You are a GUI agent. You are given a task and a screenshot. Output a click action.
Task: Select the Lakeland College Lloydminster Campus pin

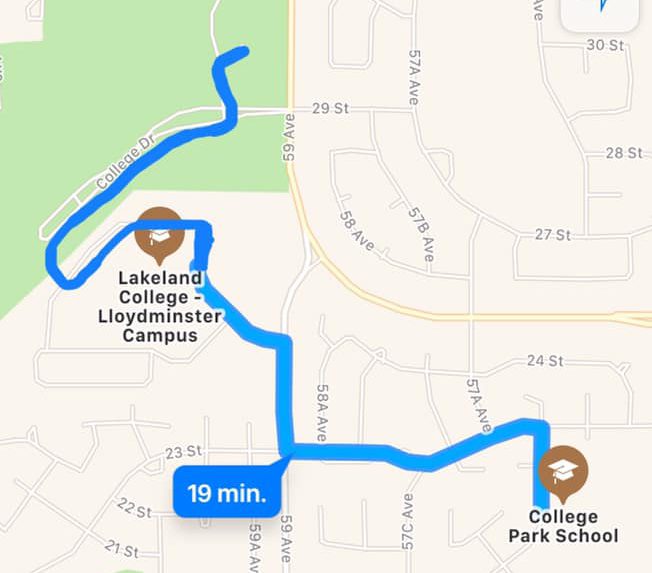pos(158,232)
